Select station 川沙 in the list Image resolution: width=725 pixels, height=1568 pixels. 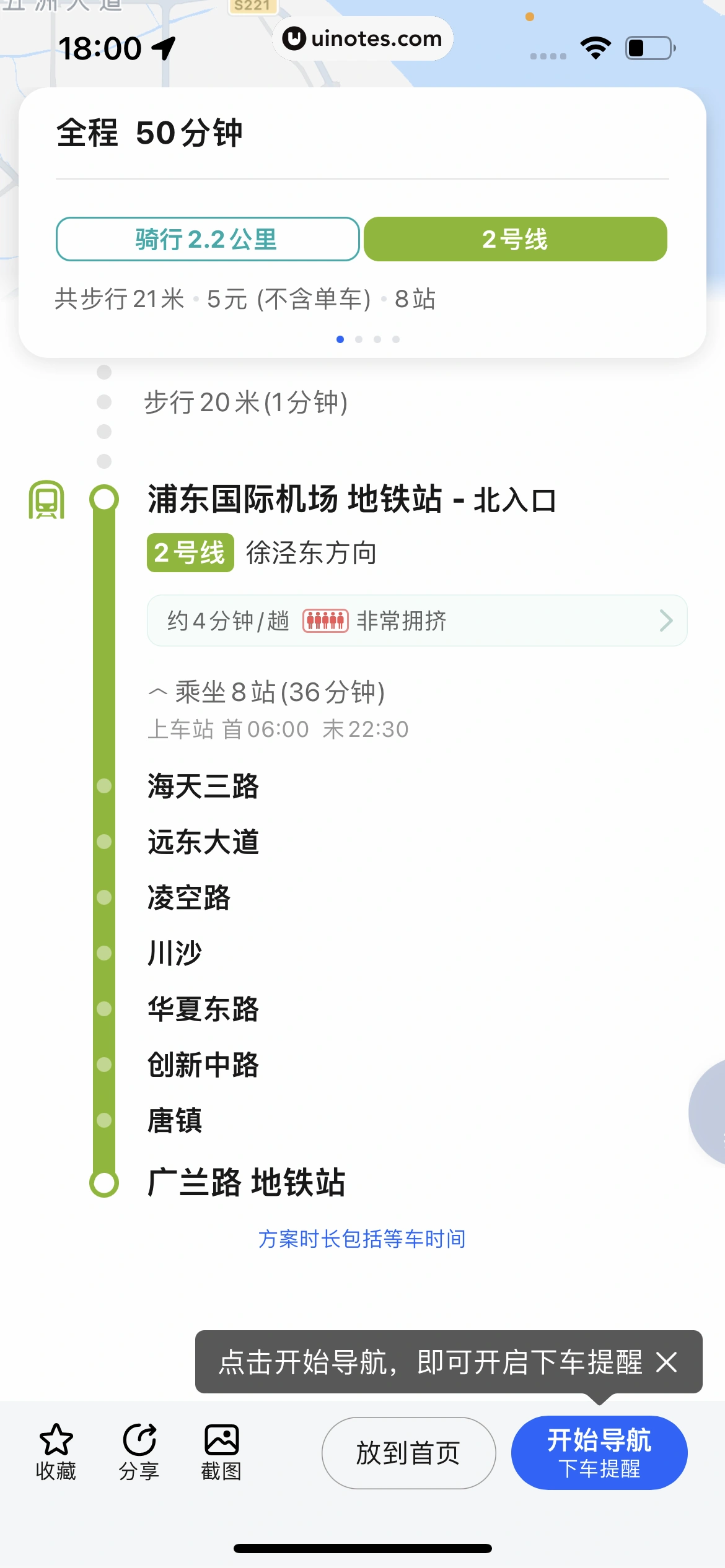[x=174, y=954]
